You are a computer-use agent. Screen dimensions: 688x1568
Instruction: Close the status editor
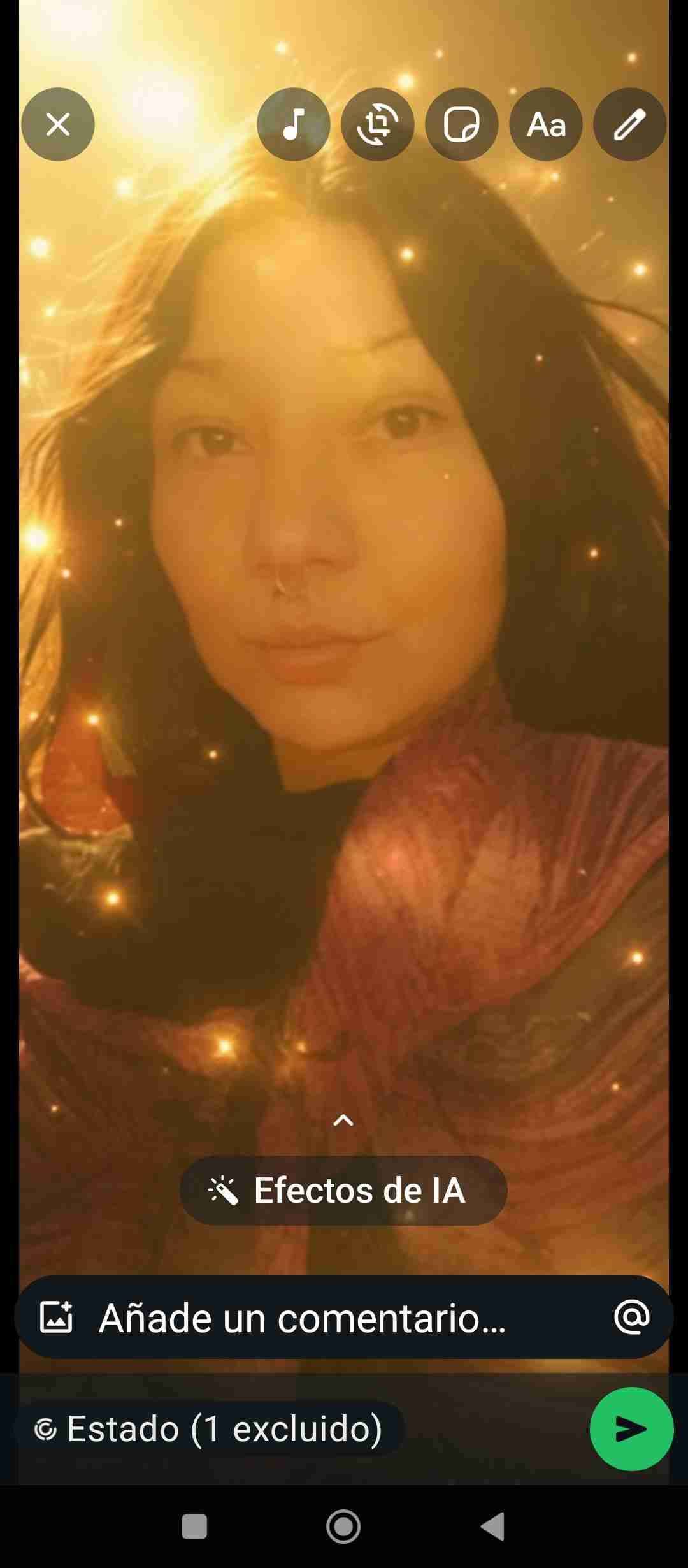click(x=58, y=124)
